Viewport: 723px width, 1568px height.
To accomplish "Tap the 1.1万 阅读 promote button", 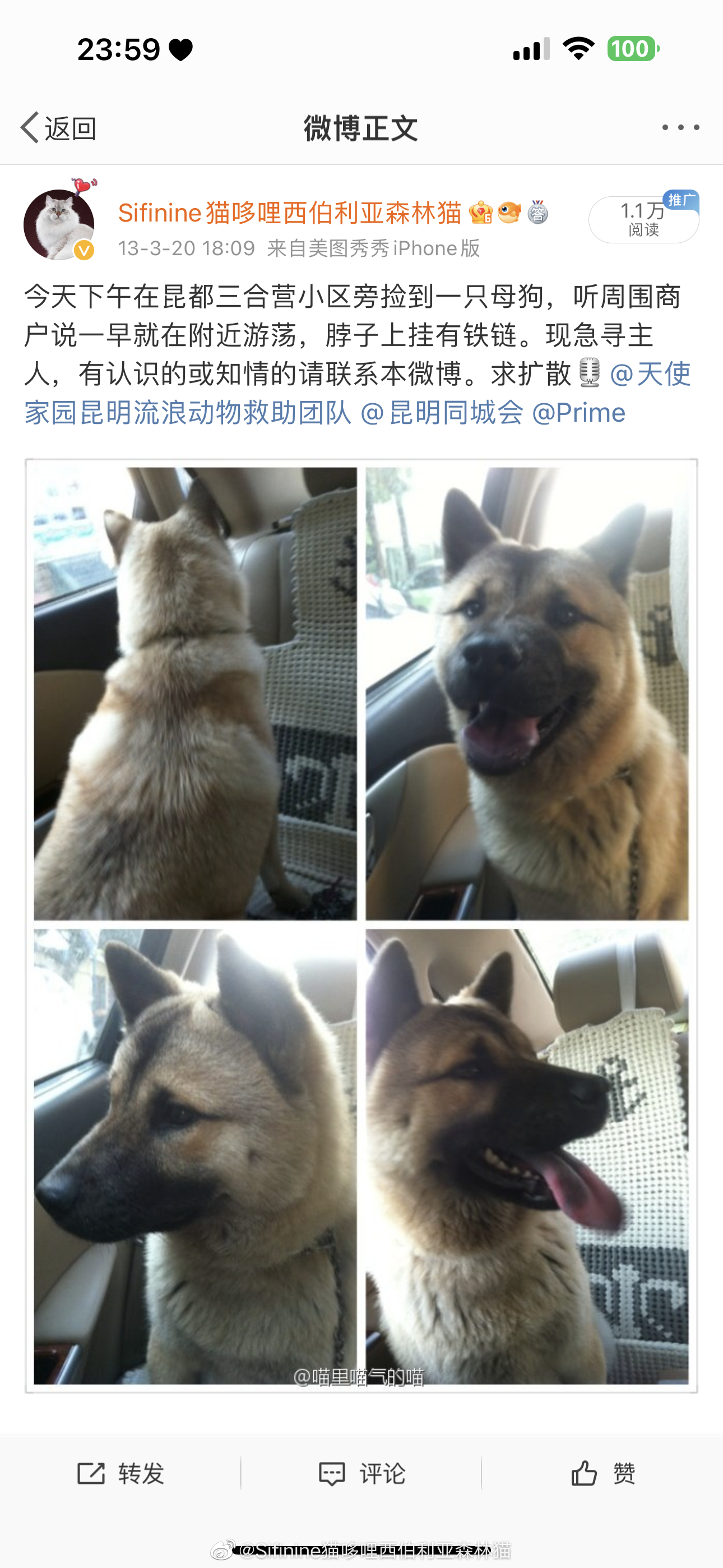I will pyautogui.click(x=643, y=220).
